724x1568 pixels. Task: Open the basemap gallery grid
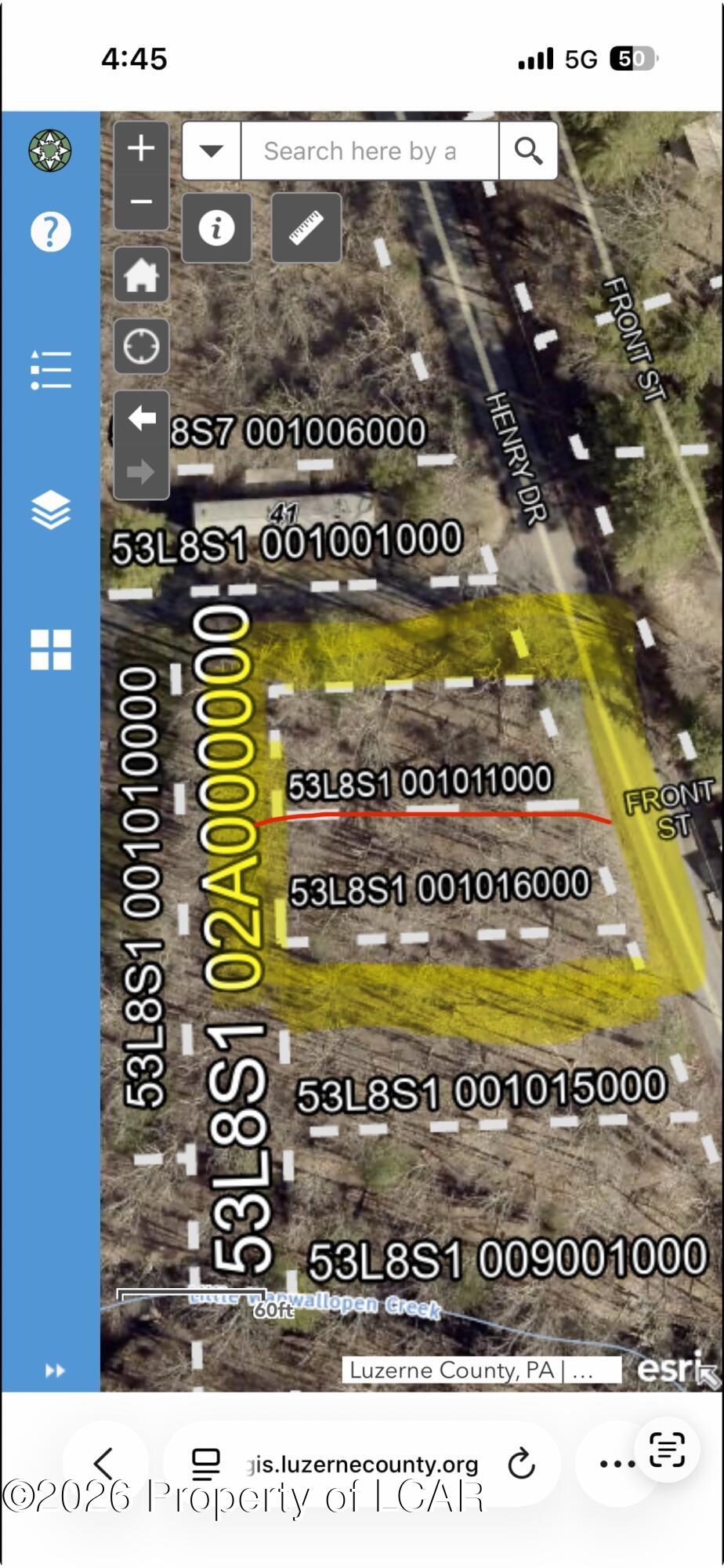coord(51,650)
